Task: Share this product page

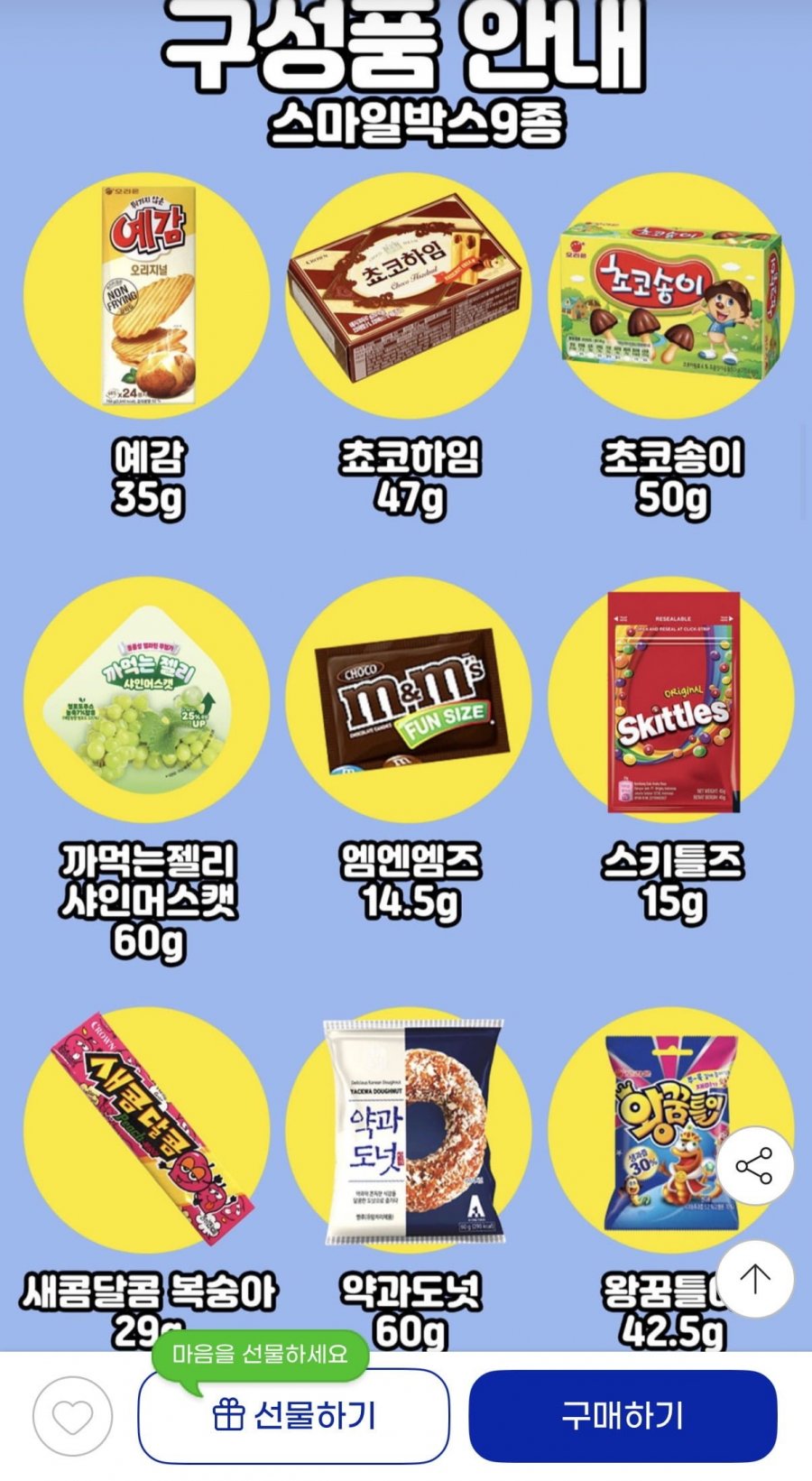Action: pos(754,1166)
